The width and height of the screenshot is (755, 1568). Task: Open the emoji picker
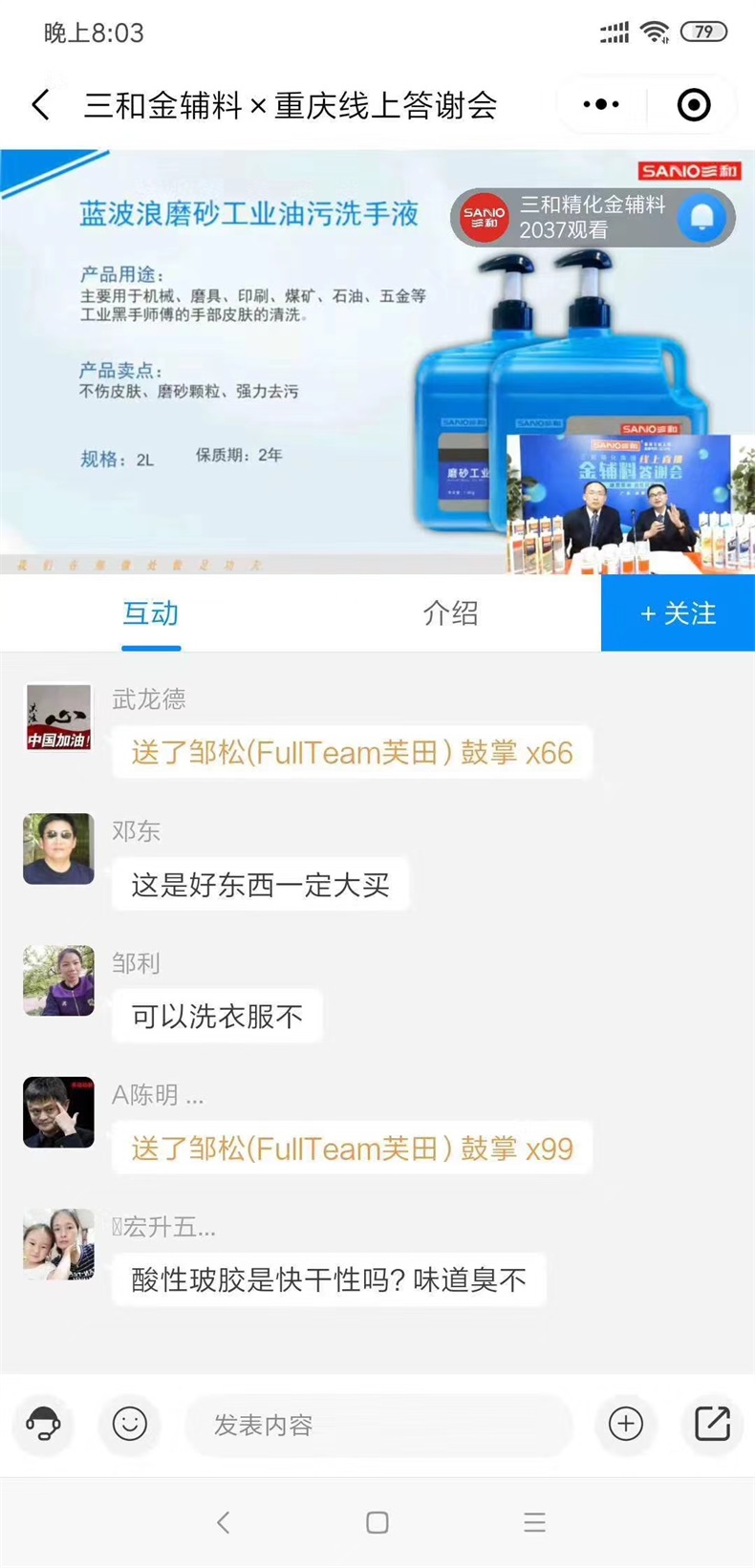coord(130,1424)
